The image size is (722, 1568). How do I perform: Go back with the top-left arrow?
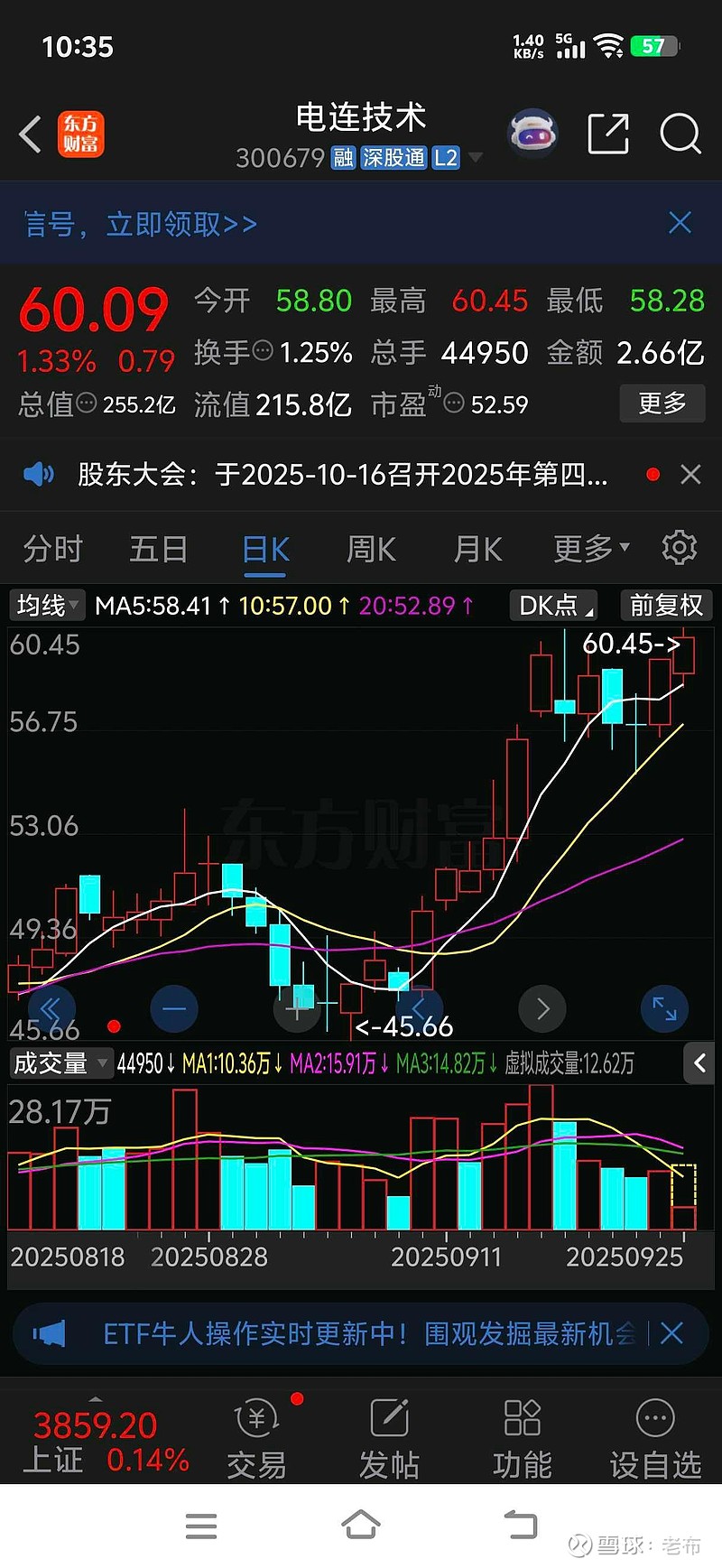point(31,135)
